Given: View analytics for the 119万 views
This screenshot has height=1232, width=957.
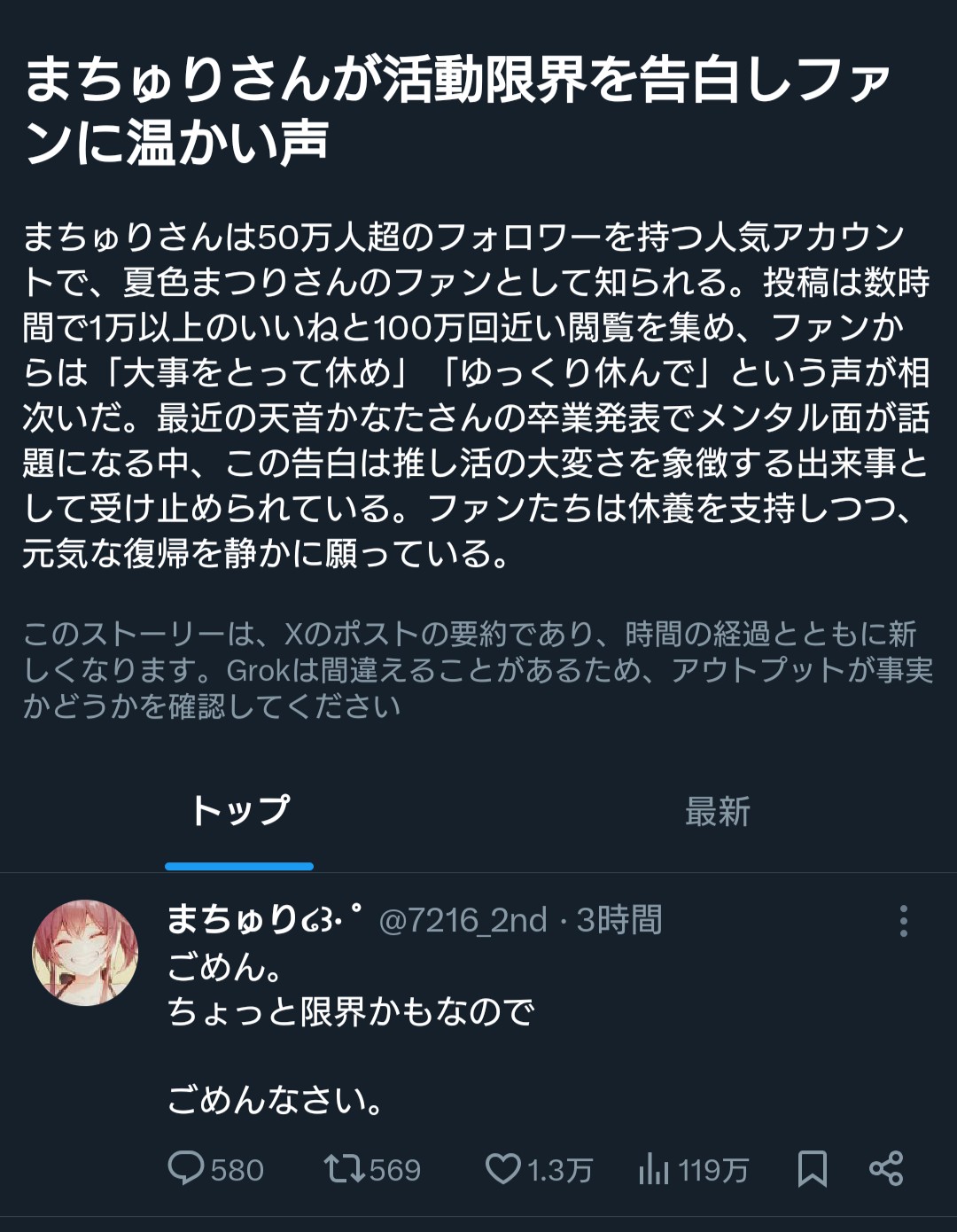Looking at the screenshot, I should 693,1169.
